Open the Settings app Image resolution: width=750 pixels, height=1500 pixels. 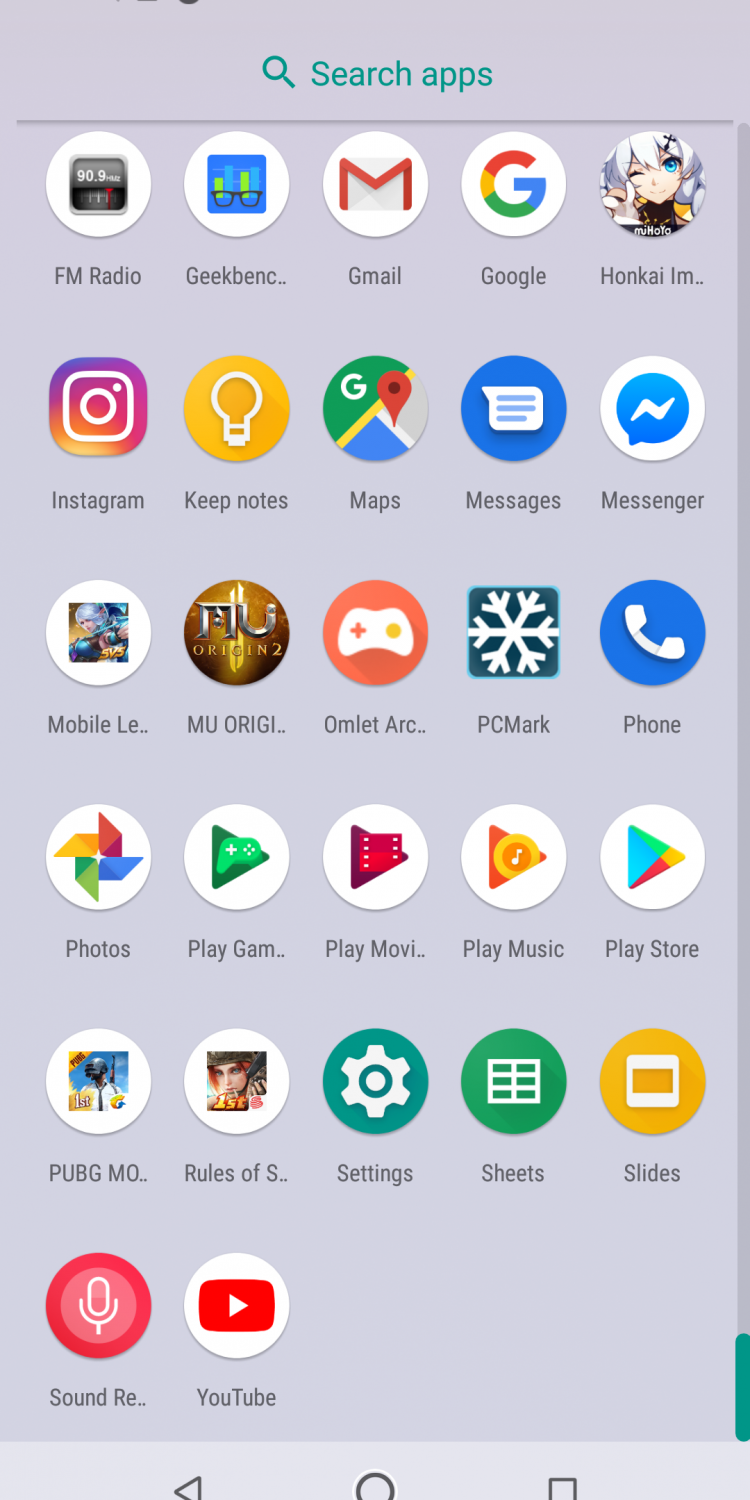click(375, 1081)
